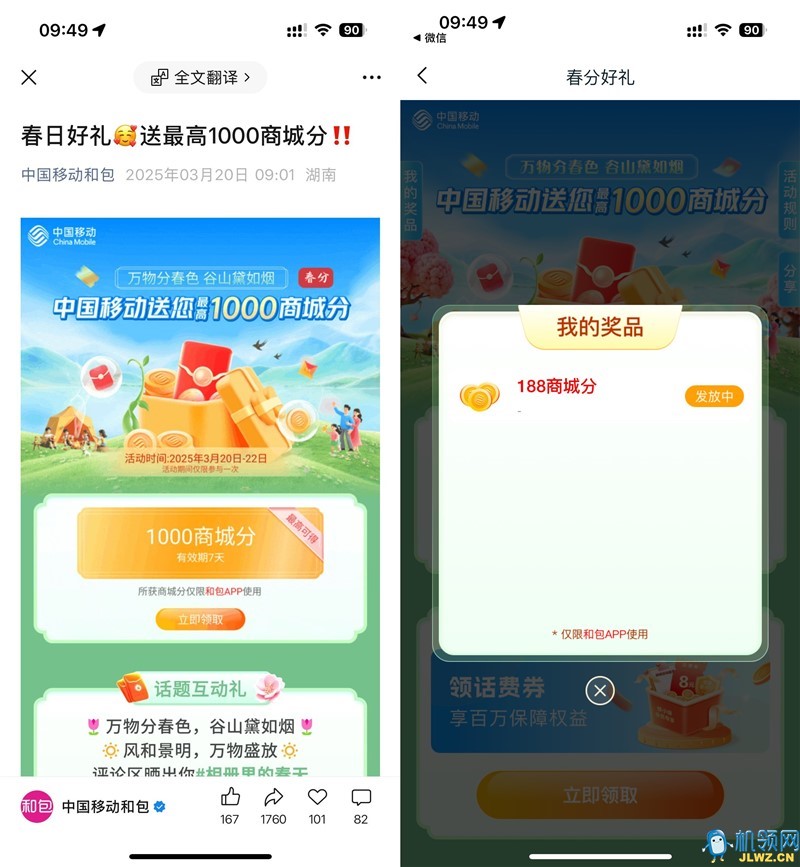Close the article with the X icon

click(x=29, y=77)
